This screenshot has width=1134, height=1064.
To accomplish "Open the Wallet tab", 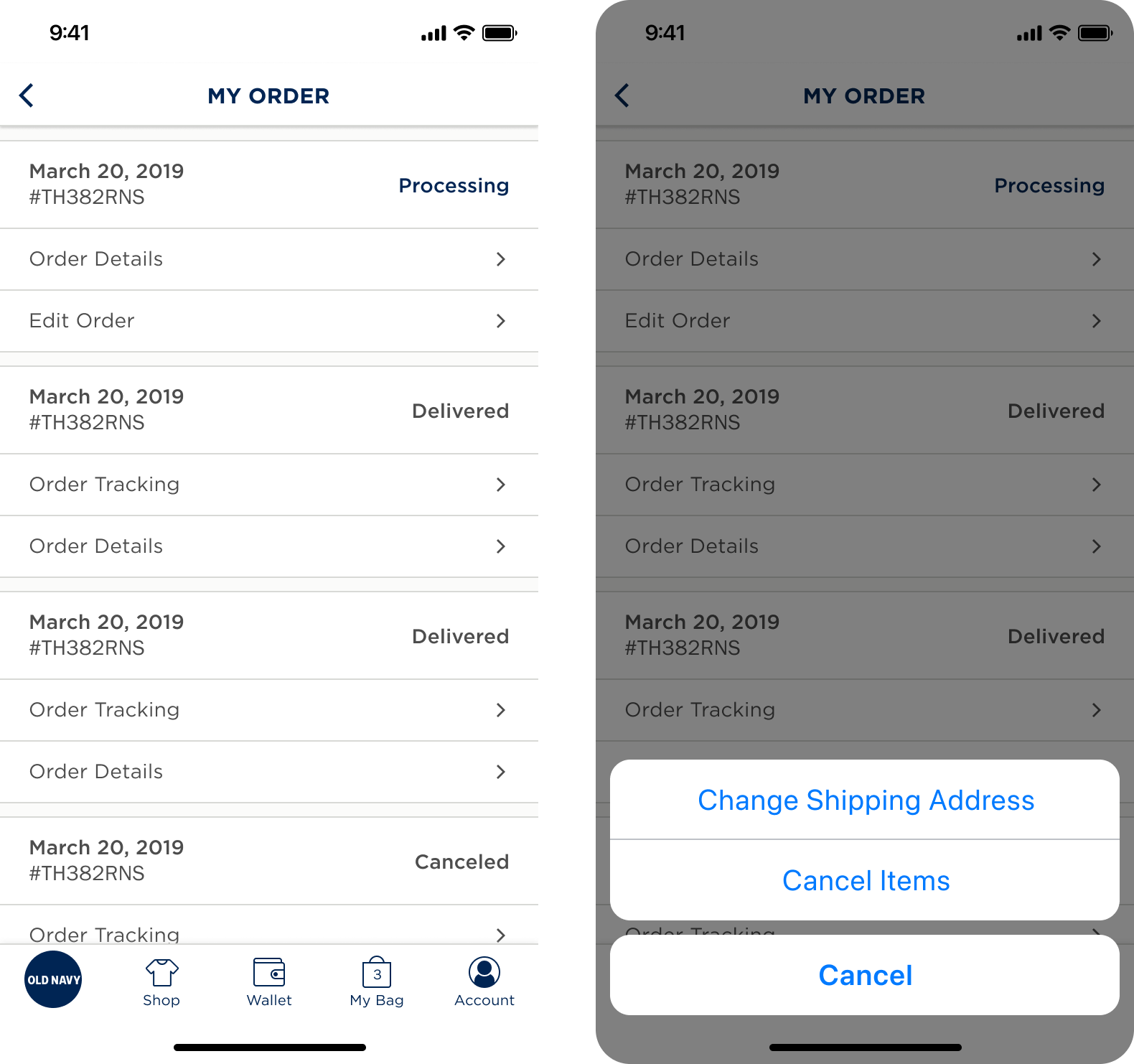I will (x=269, y=981).
